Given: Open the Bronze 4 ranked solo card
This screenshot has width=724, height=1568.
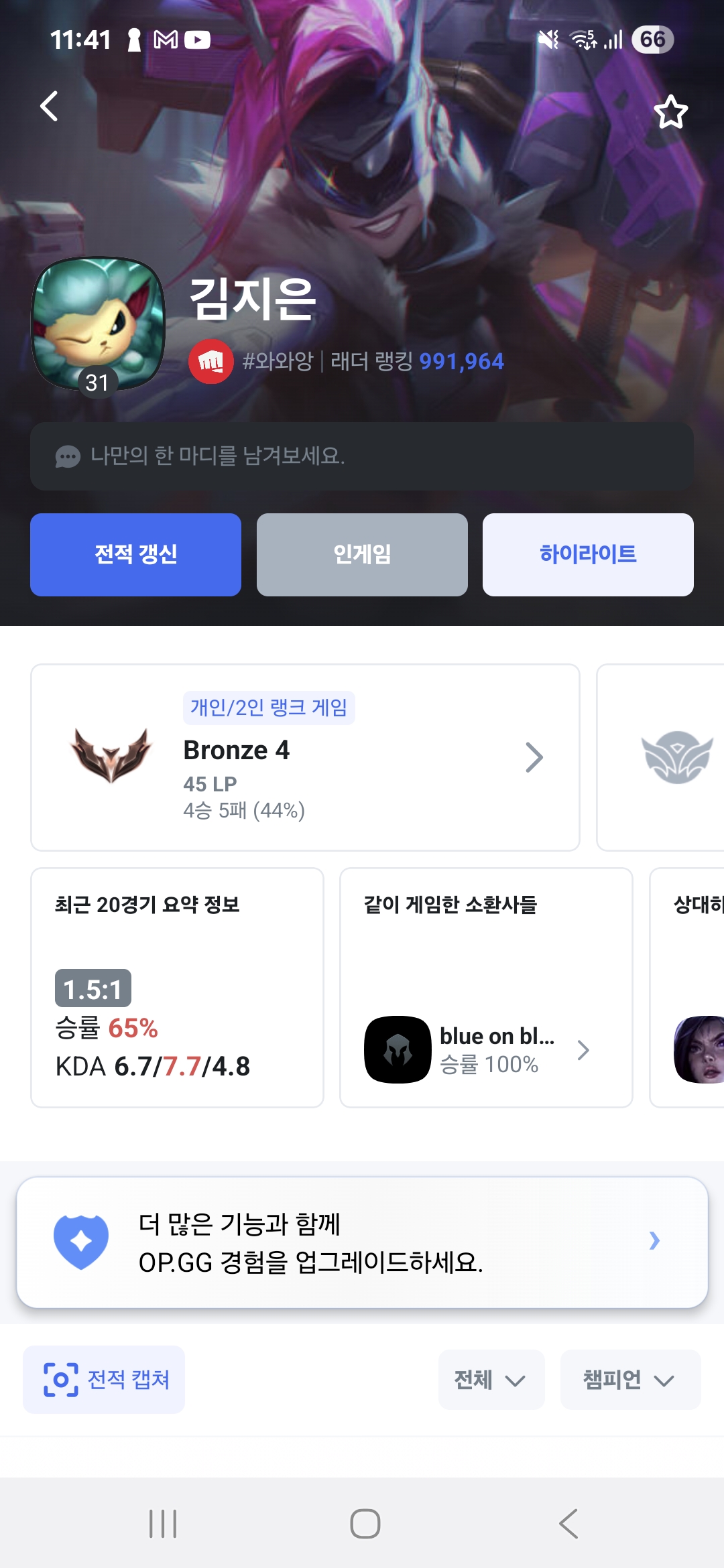Looking at the screenshot, I should (x=305, y=757).
